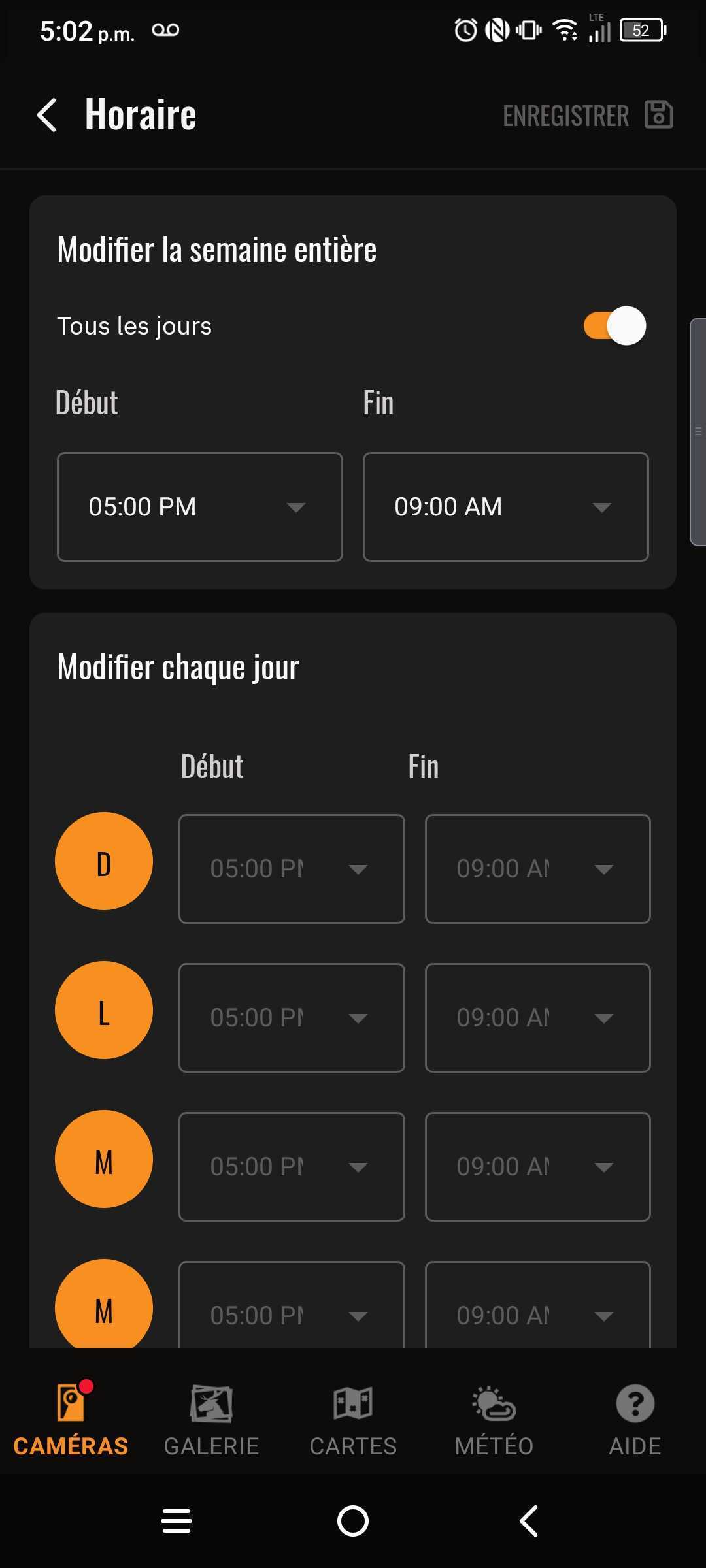Open the system recent apps menu
The width and height of the screenshot is (706, 1568).
coord(176,1521)
